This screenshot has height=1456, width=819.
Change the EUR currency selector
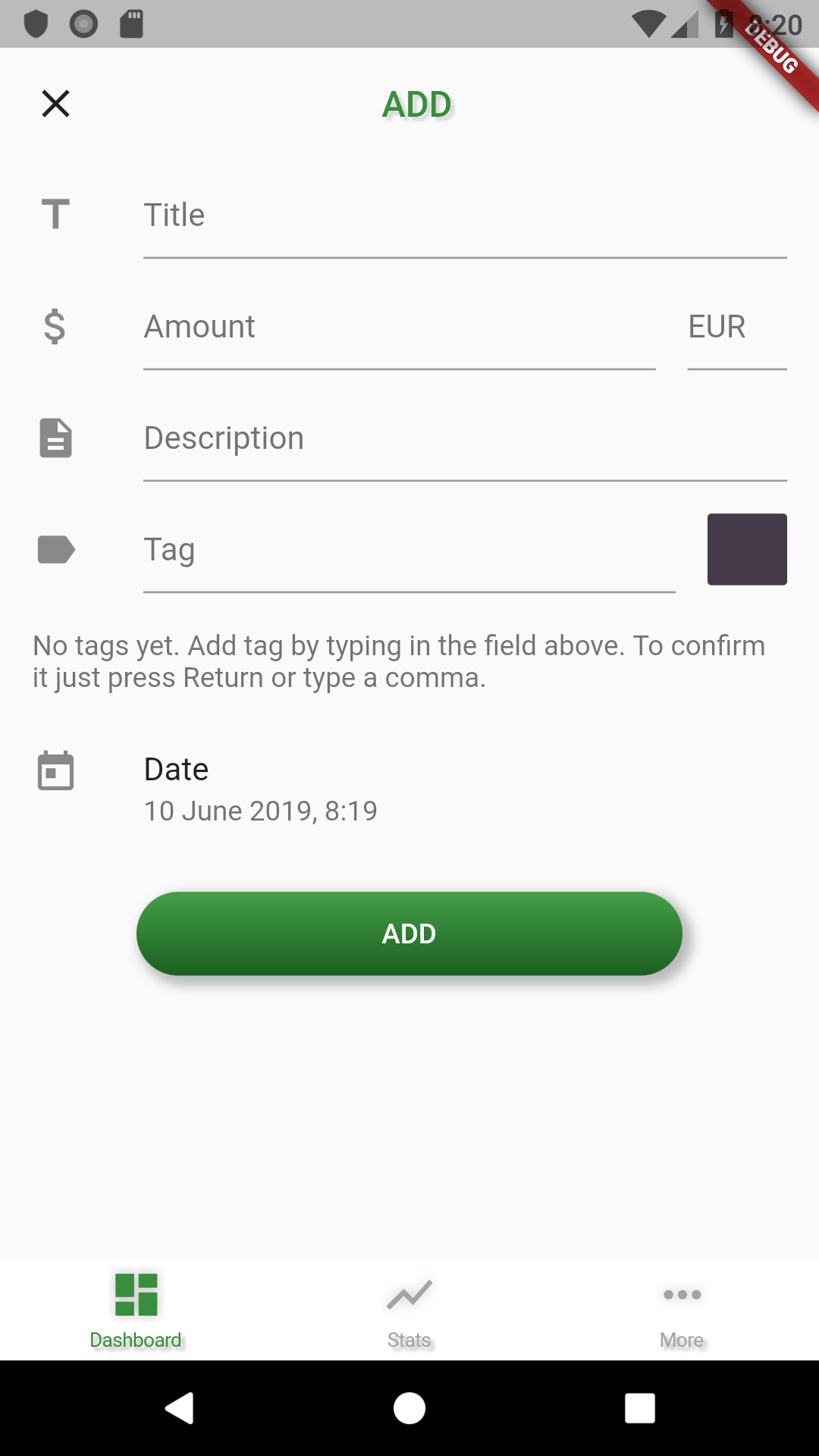tap(737, 327)
